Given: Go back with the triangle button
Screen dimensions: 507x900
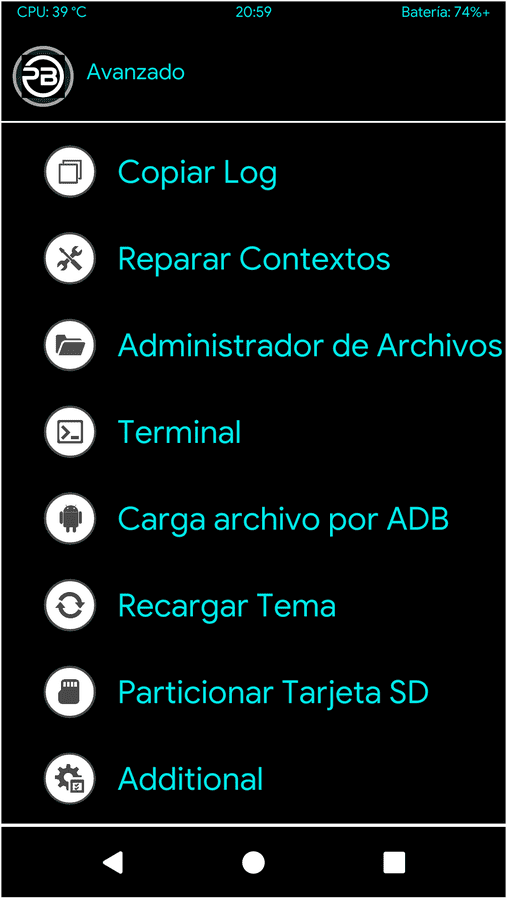Looking at the screenshot, I should [113, 862].
